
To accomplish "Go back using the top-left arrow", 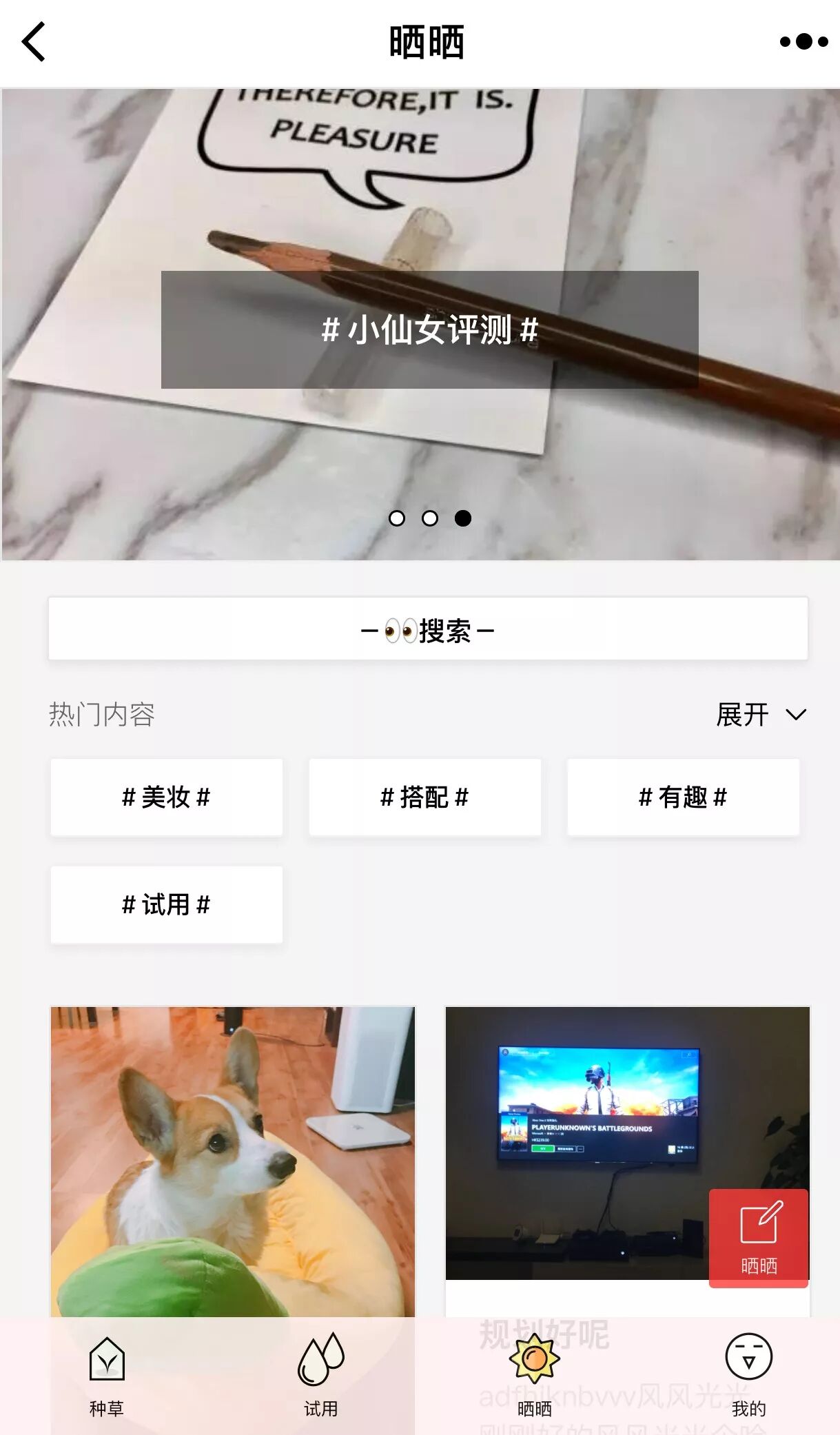I will coord(33,42).
